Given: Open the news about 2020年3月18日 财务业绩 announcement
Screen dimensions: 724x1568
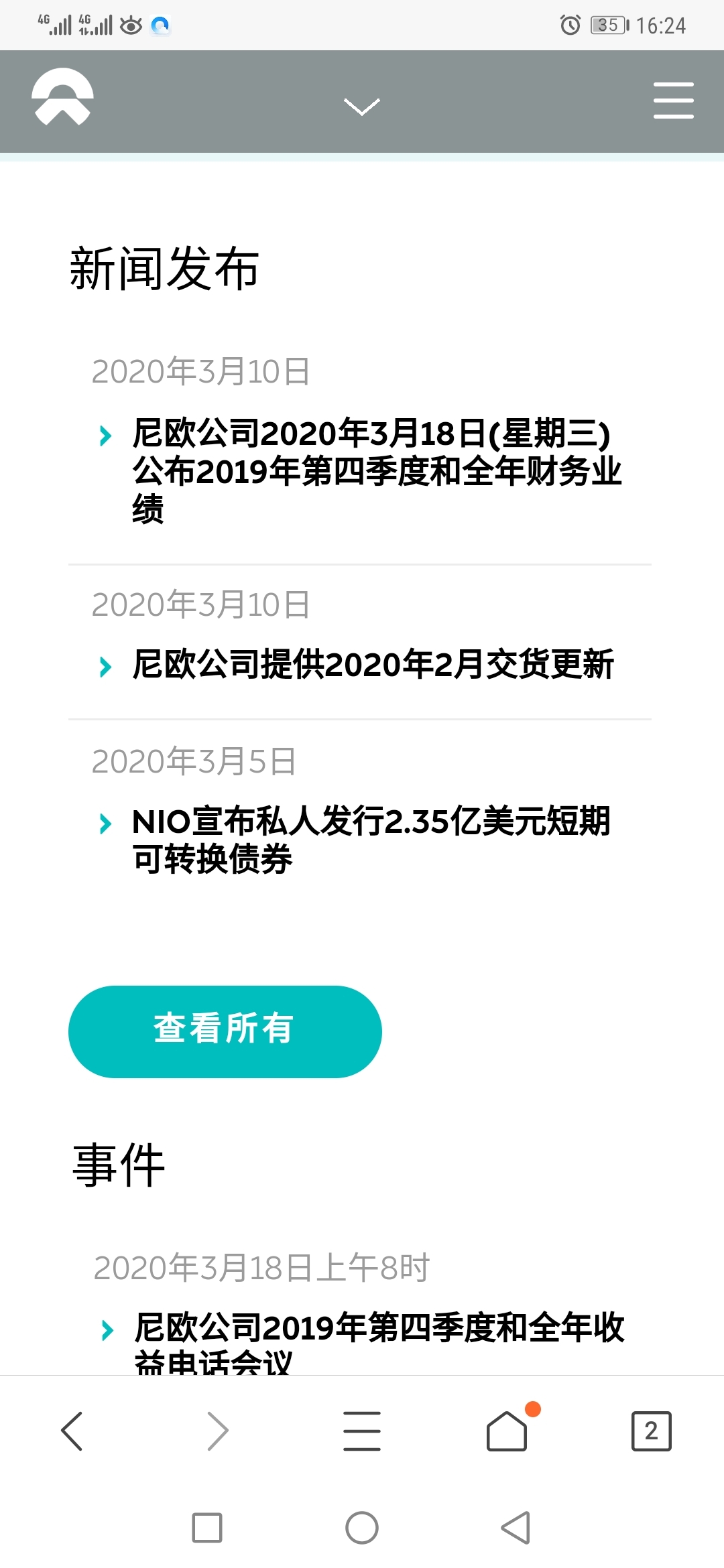Looking at the screenshot, I should click(377, 470).
